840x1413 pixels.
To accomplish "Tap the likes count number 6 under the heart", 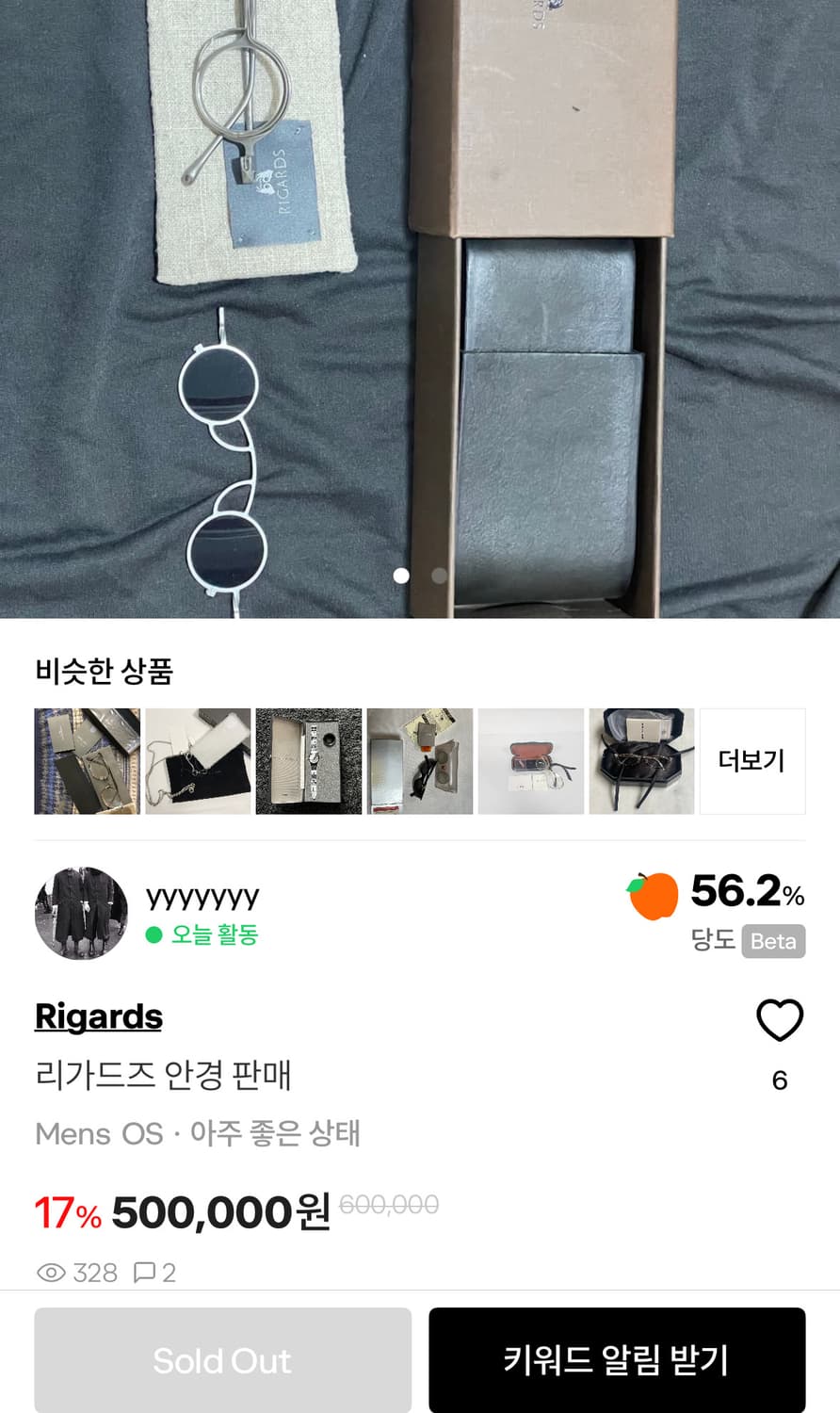I will (781, 1080).
